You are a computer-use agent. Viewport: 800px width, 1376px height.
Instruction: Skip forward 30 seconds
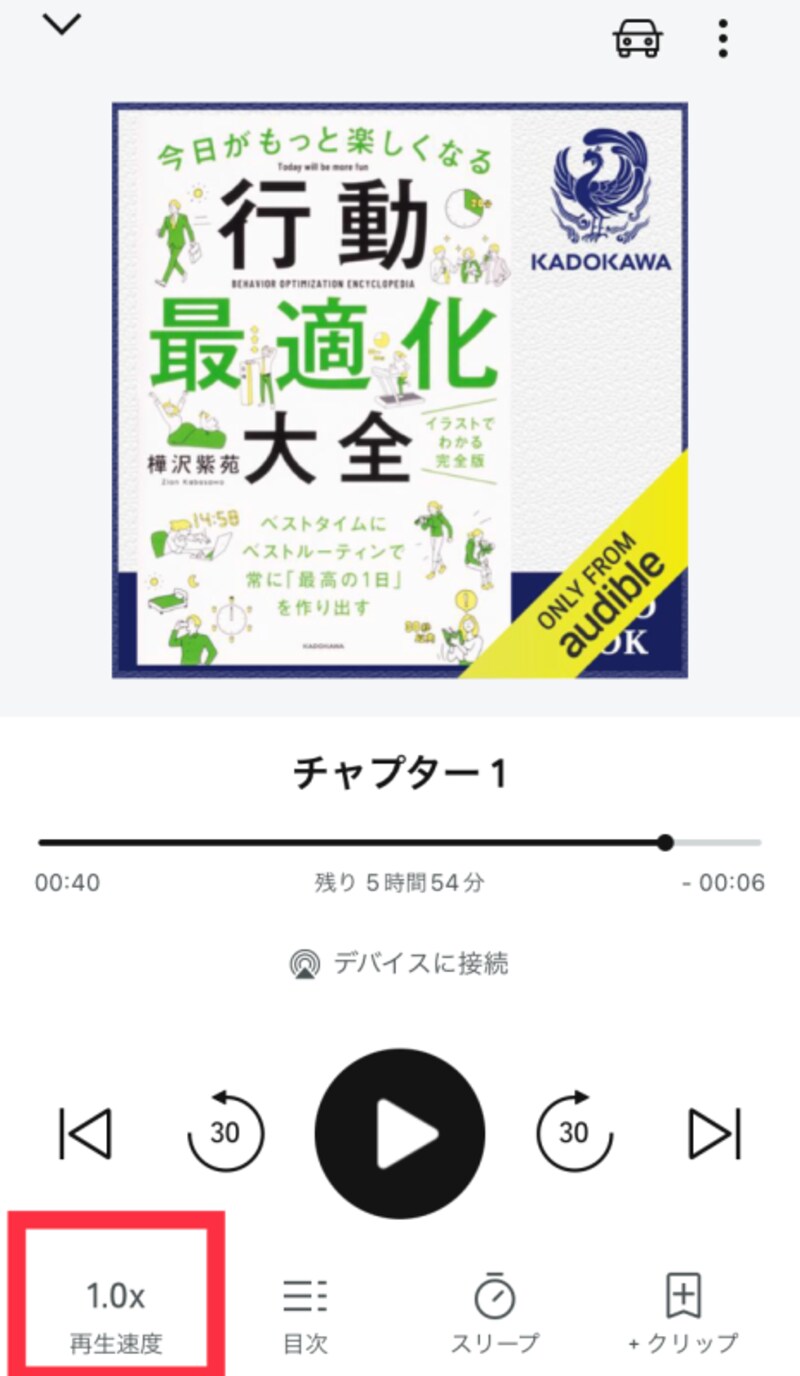(574, 1132)
